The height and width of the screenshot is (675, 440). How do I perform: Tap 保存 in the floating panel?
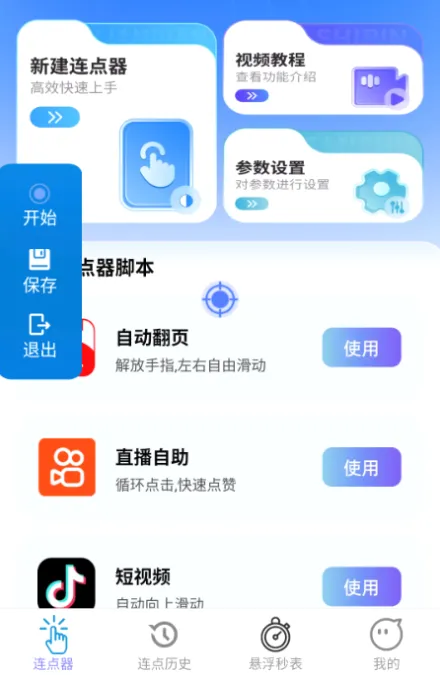pyautogui.click(x=40, y=272)
